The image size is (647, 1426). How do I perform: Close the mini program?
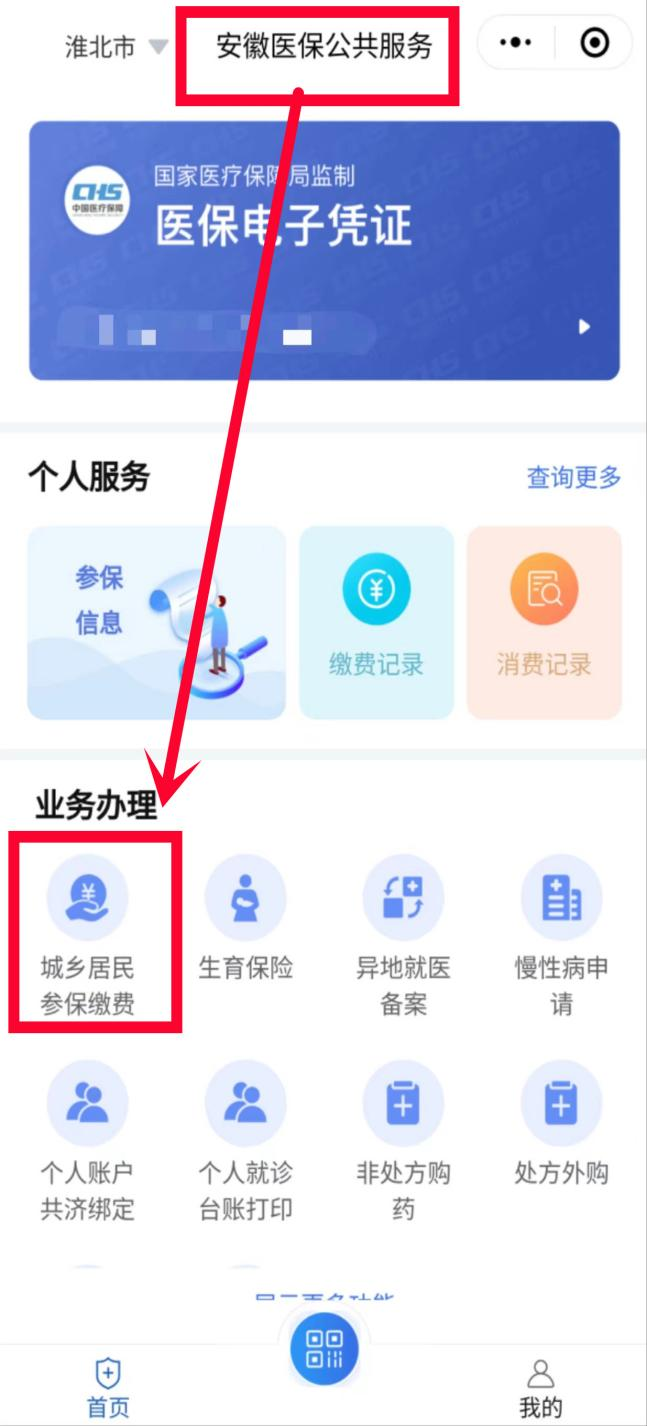(594, 43)
